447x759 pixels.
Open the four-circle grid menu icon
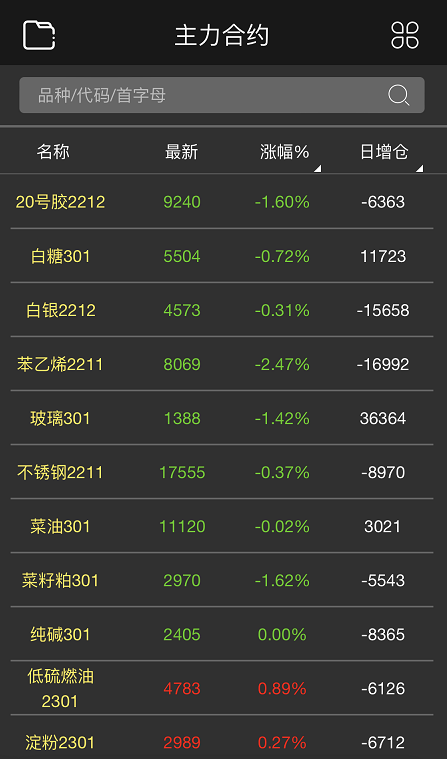pos(405,35)
